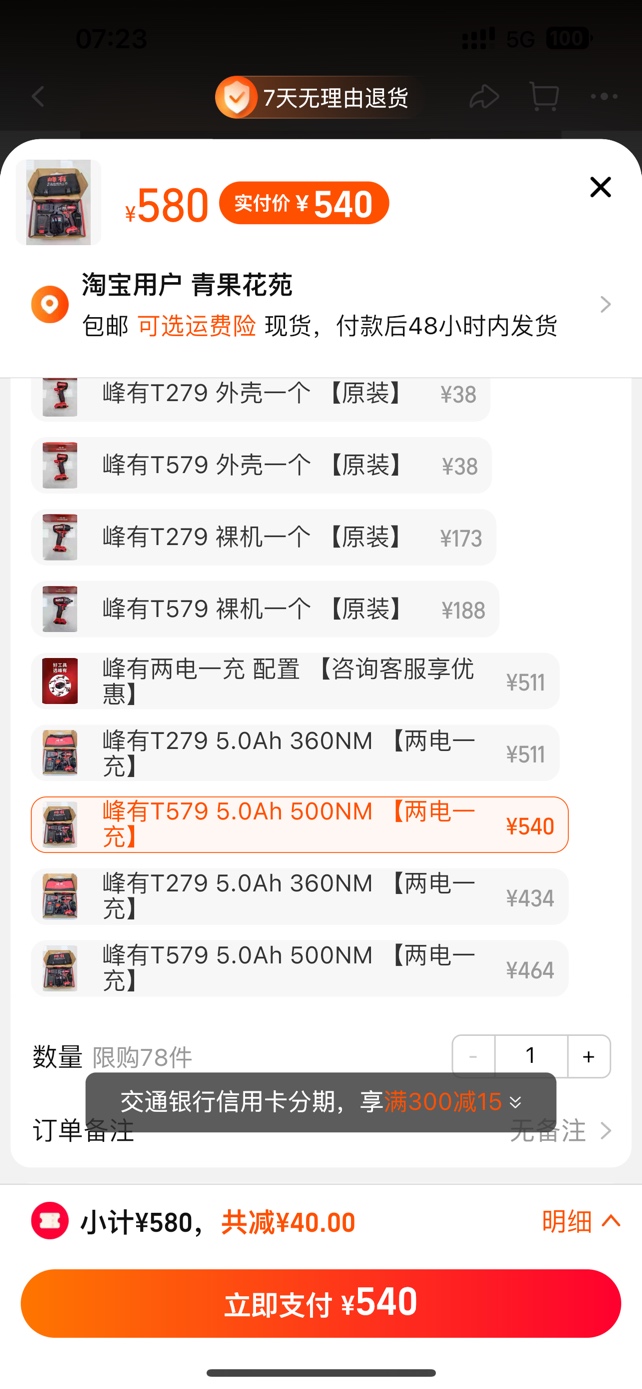The width and height of the screenshot is (642, 1389).
Task: Increase quantity with the plus button
Action: [589, 1057]
